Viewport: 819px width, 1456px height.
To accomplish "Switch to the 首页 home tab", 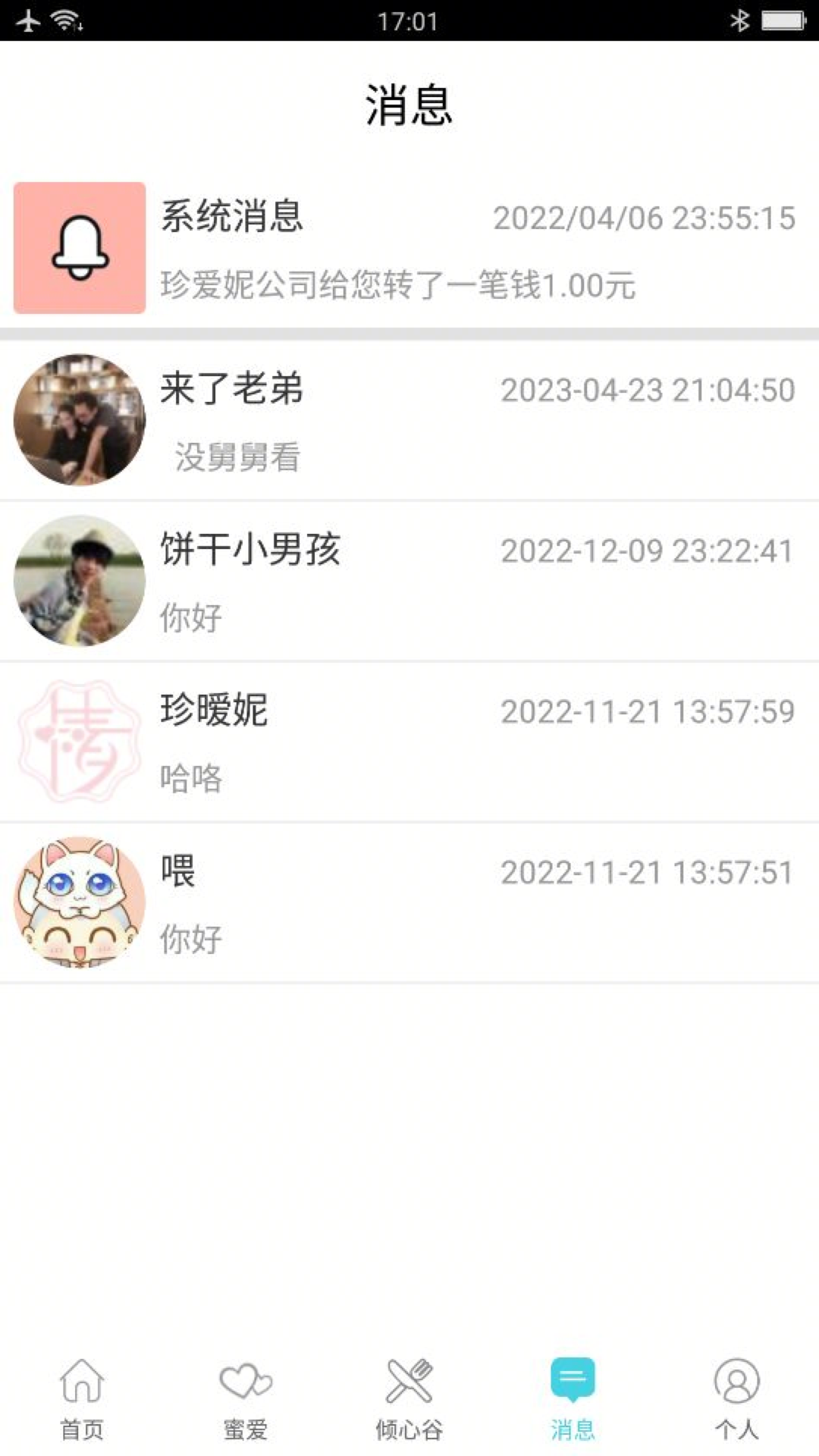I will (x=82, y=1399).
